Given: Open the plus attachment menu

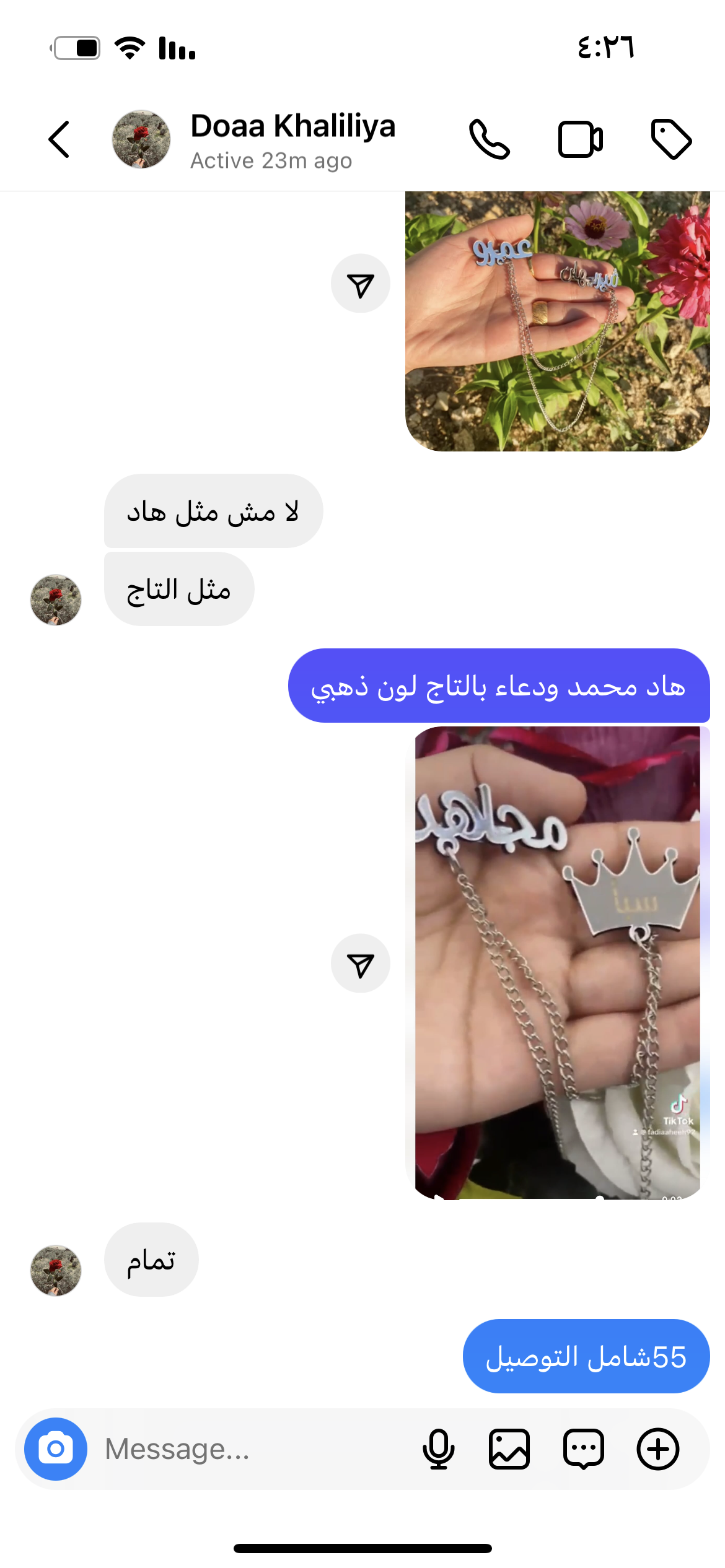Looking at the screenshot, I should point(657,1449).
